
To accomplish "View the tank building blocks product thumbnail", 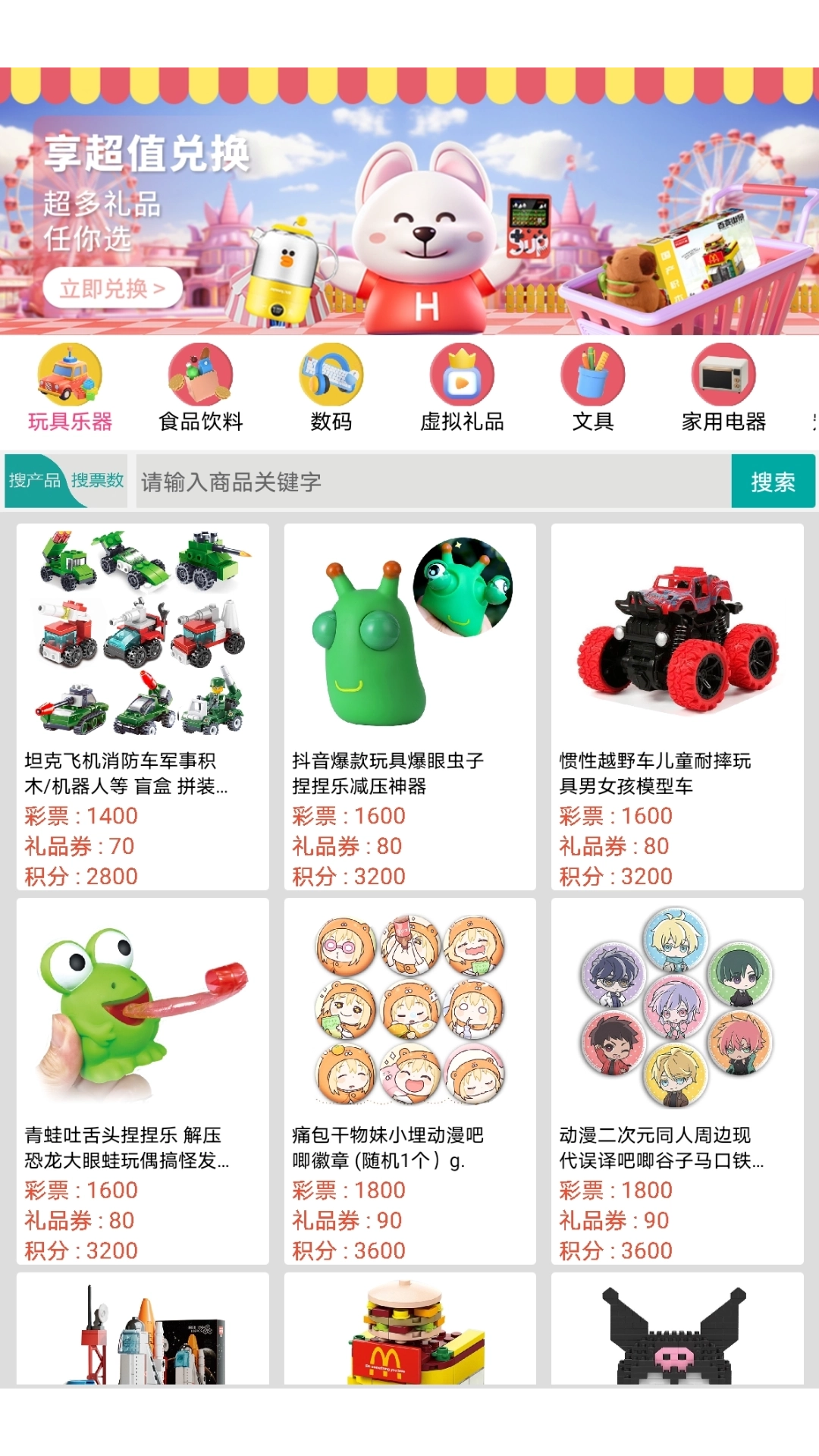I will click(x=143, y=633).
